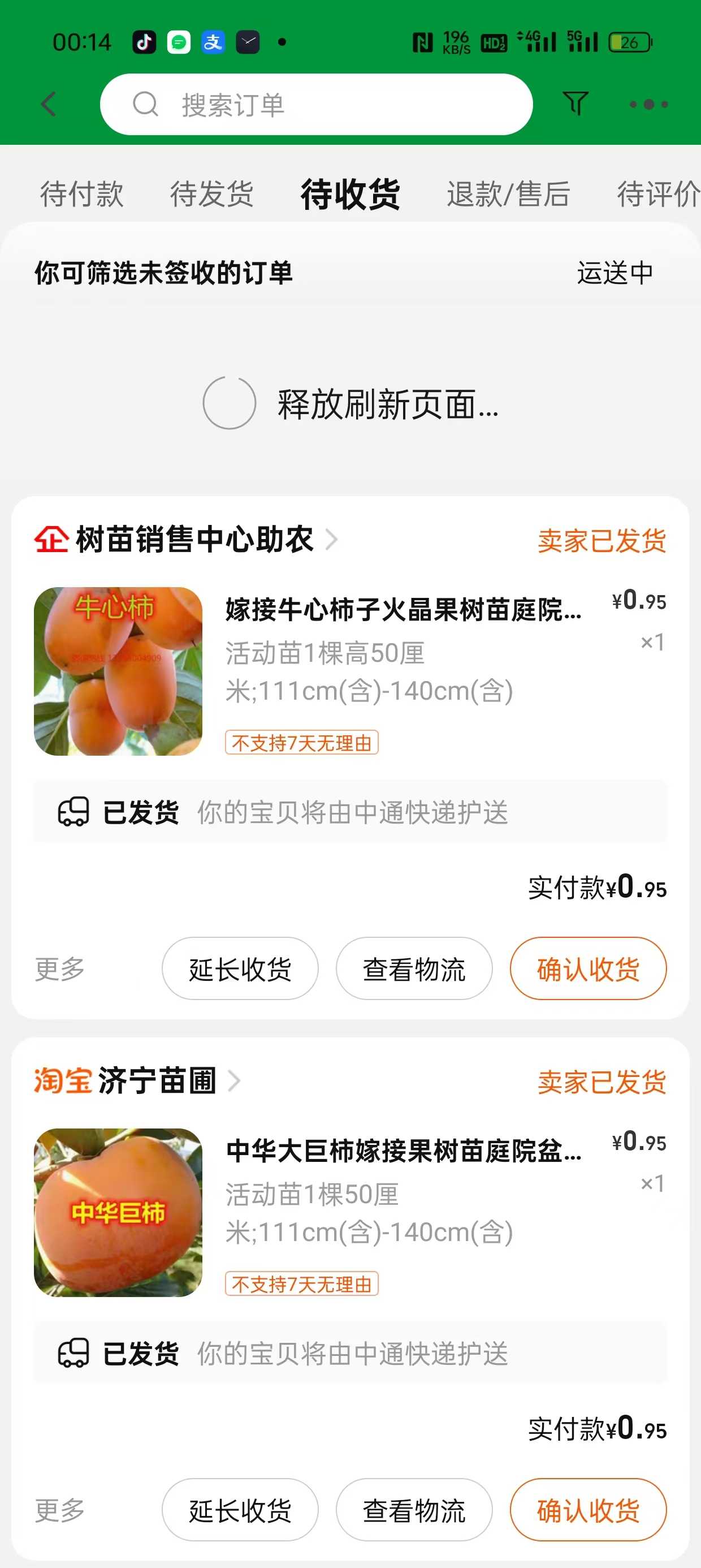Tap 延长收货 for the 牛心柿子 order
Viewport: 701px width, 1568px height.
pos(240,968)
